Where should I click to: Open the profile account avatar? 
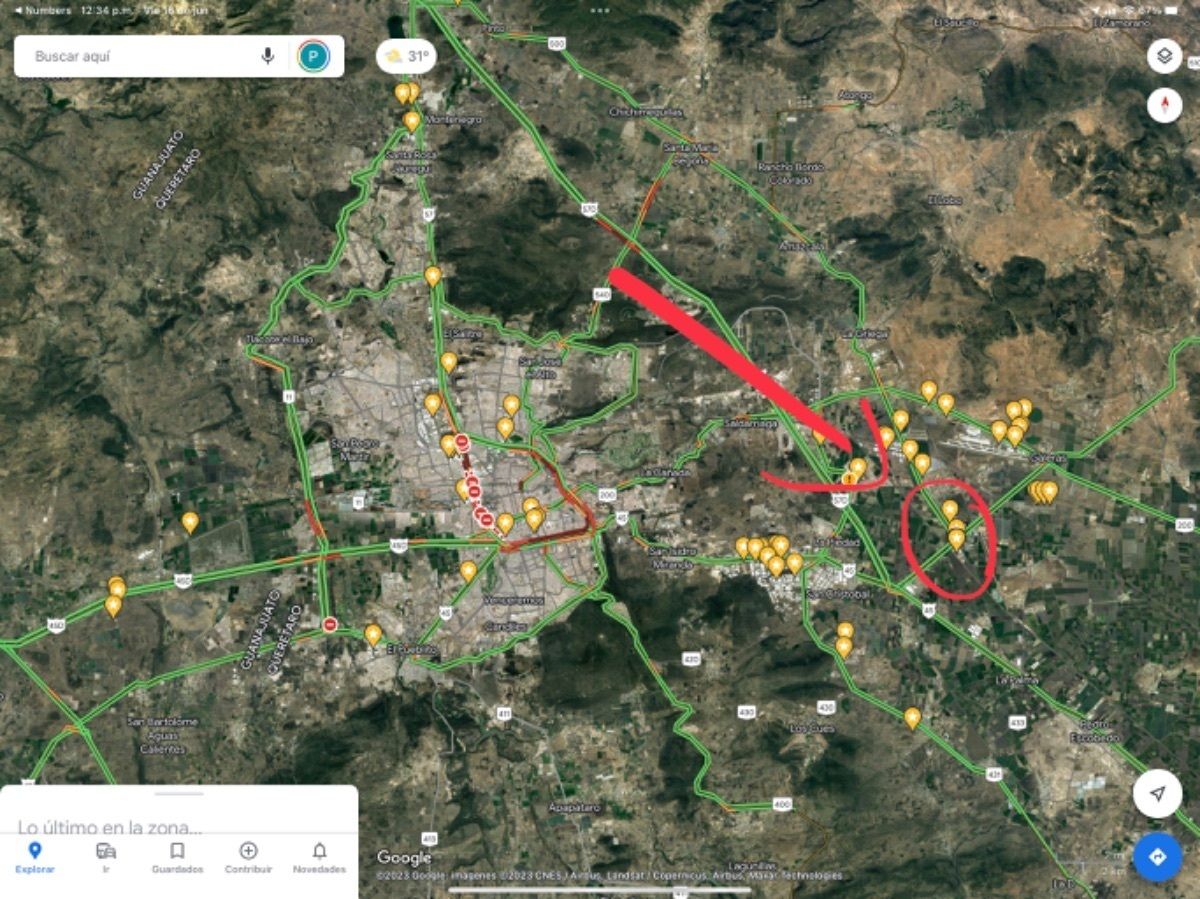[x=313, y=56]
